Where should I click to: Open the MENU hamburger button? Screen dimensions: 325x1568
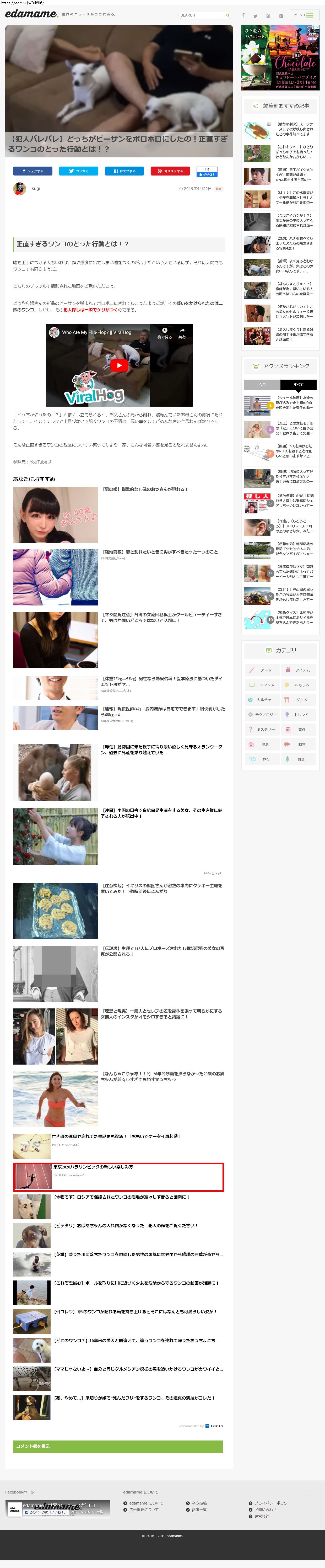click(x=304, y=15)
